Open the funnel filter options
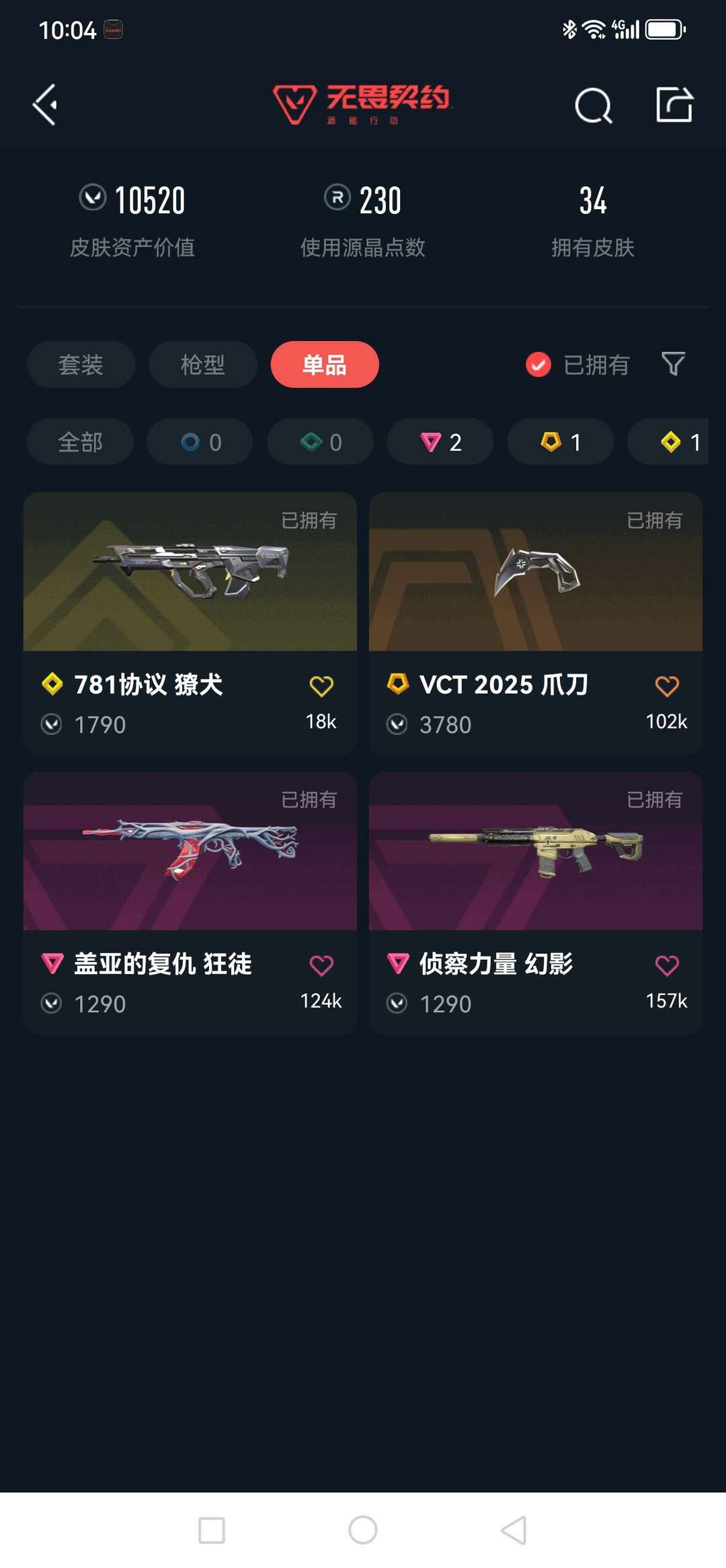This screenshot has width=726, height=1568. pyautogui.click(x=673, y=364)
